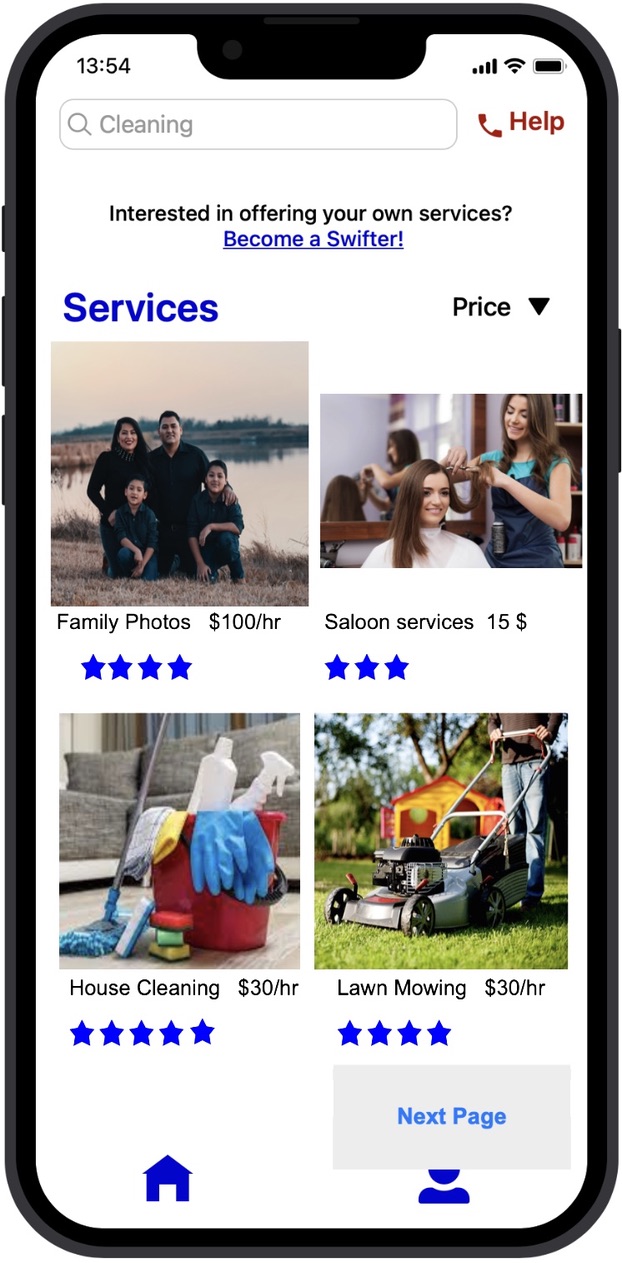
Task: Switch to the Home tab
Action: (x=168, y=1179)
